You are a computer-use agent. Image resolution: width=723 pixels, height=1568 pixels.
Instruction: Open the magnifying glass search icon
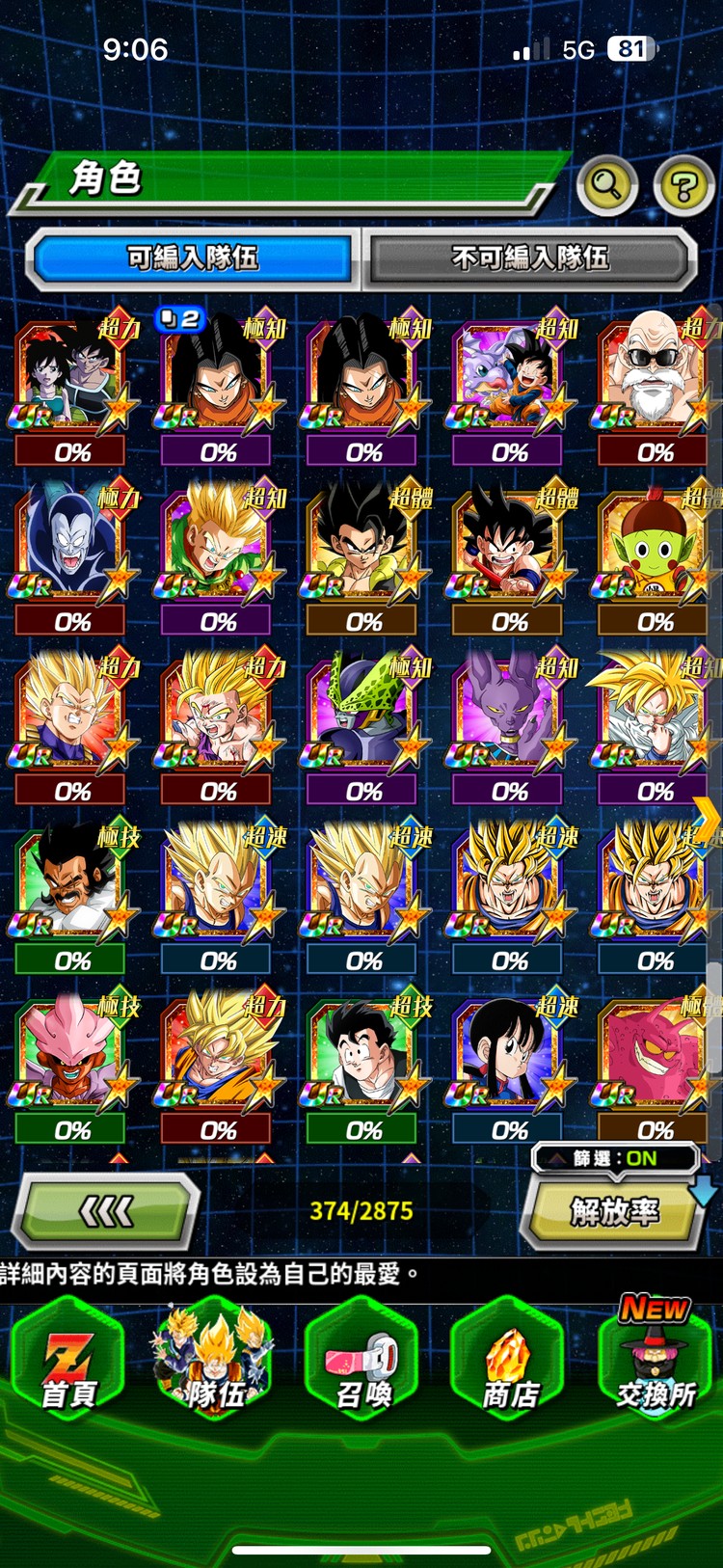tap(606, 184)
